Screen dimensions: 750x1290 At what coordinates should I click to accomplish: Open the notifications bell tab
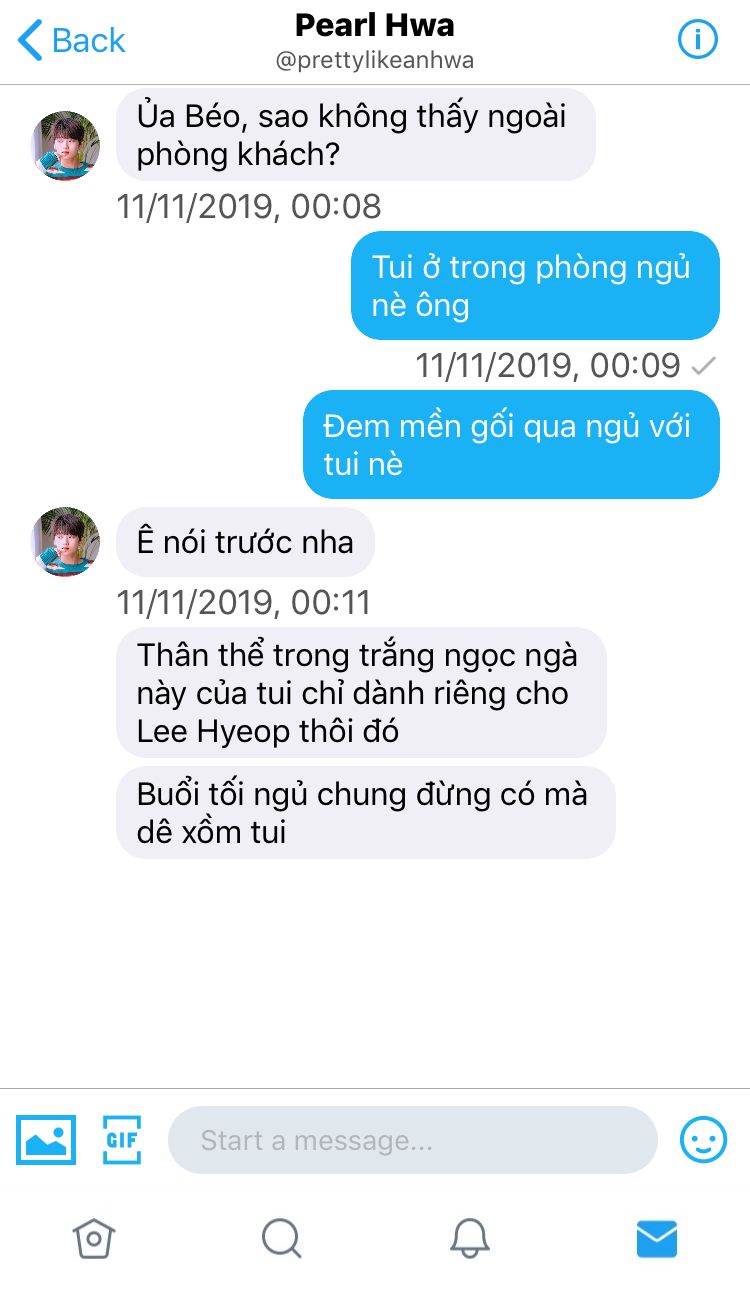click(469, 1240)
